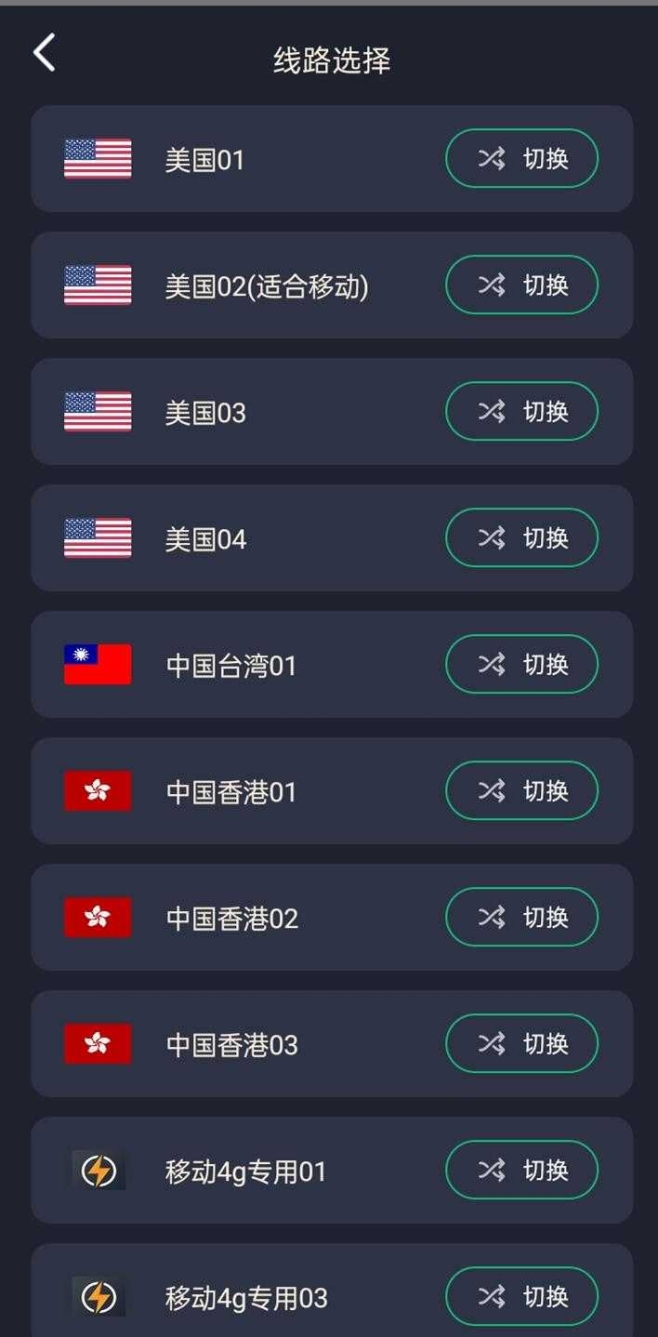The width and height of the screenshot is (658, 1337).
Task: Change line to 中国香港02
Action: pyautogui.click(x=521, y=917)
